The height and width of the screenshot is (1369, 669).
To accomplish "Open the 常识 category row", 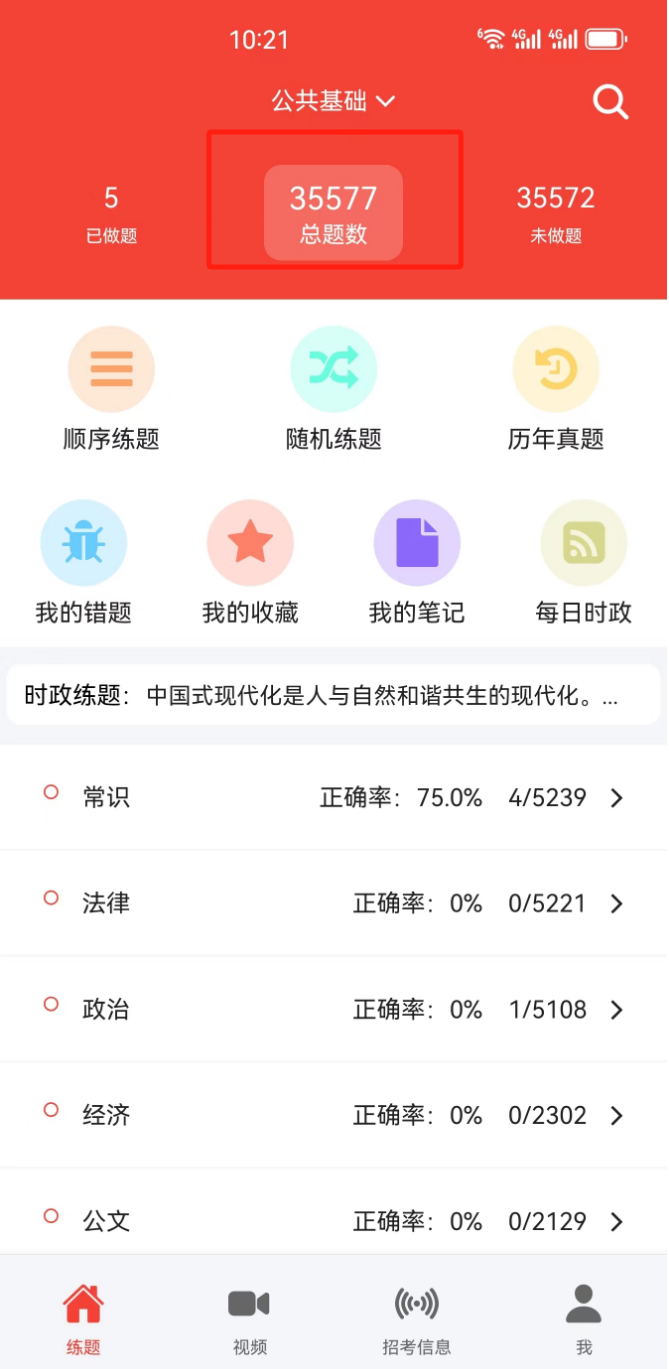I will [334, 798].
